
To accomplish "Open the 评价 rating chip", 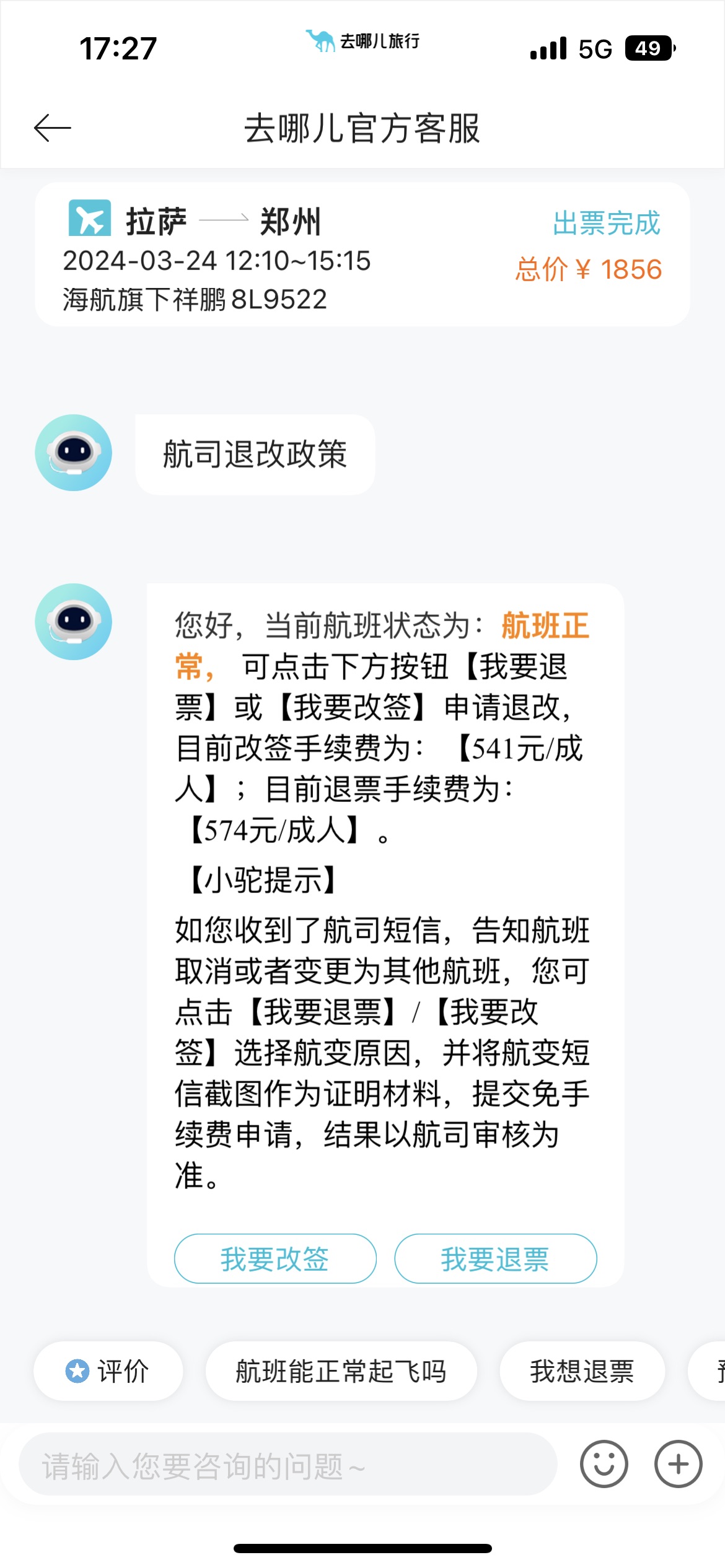I will coord(108,1371).
